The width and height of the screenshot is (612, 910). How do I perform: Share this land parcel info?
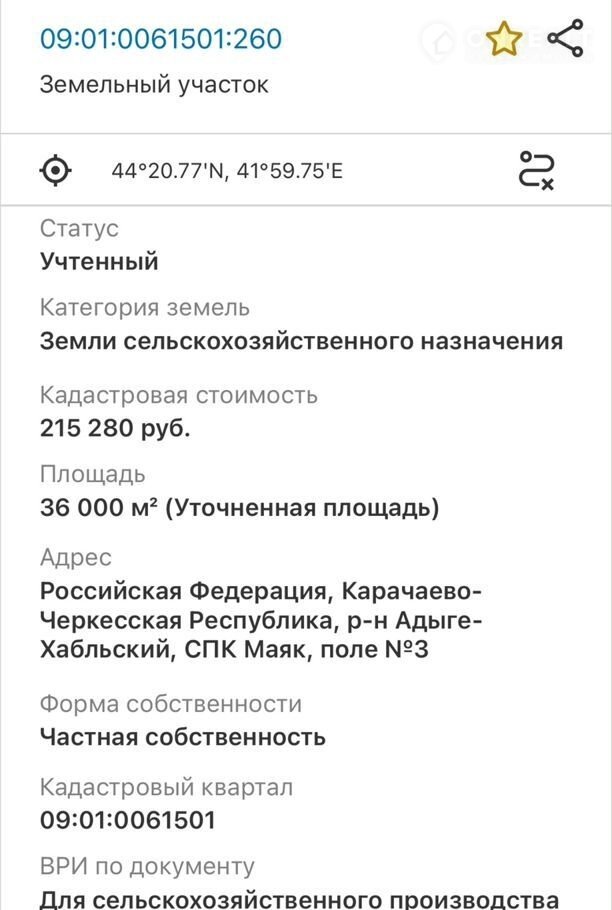pos(566,38)
